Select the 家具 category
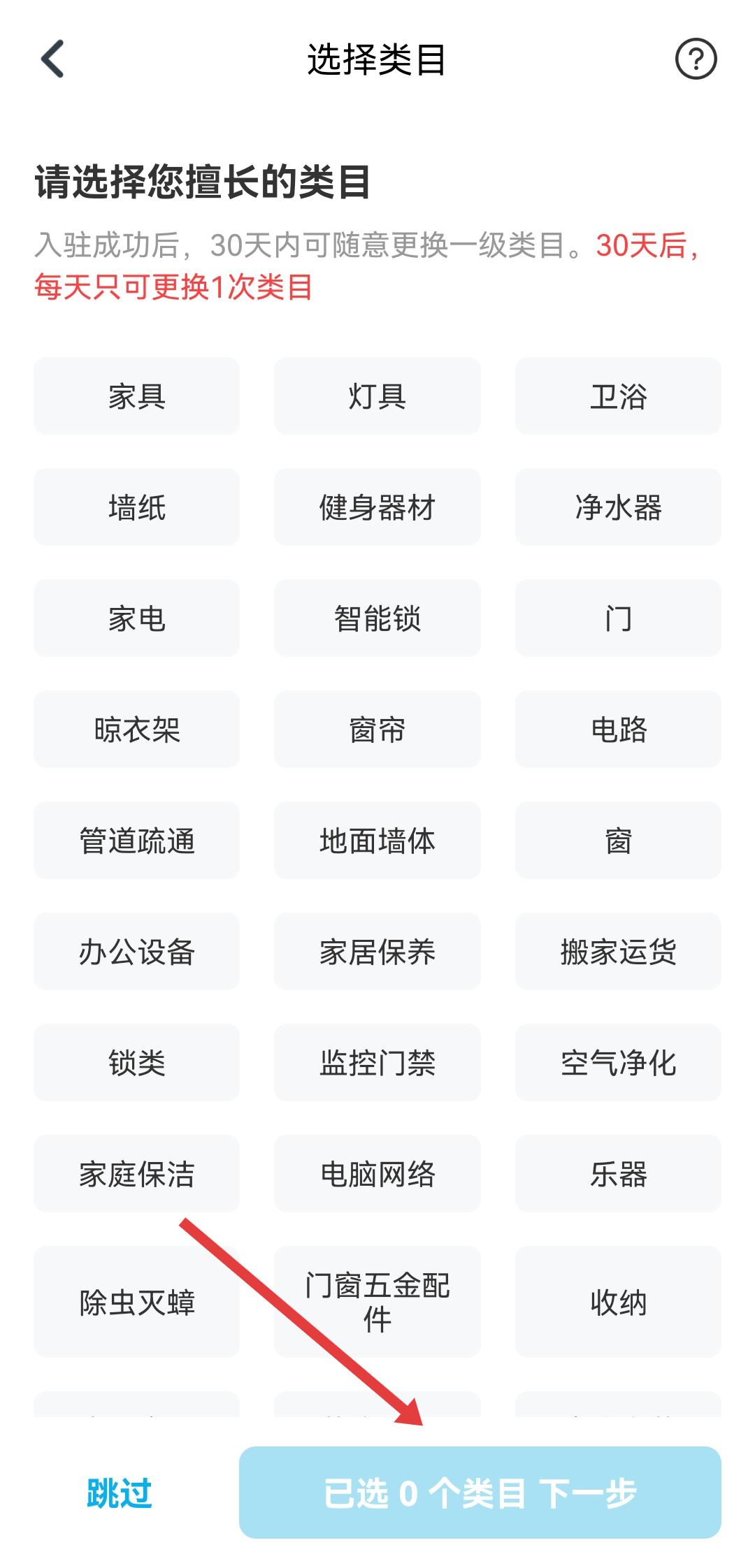This screenshot has width=755, height=1568. (x=136, y=396)
